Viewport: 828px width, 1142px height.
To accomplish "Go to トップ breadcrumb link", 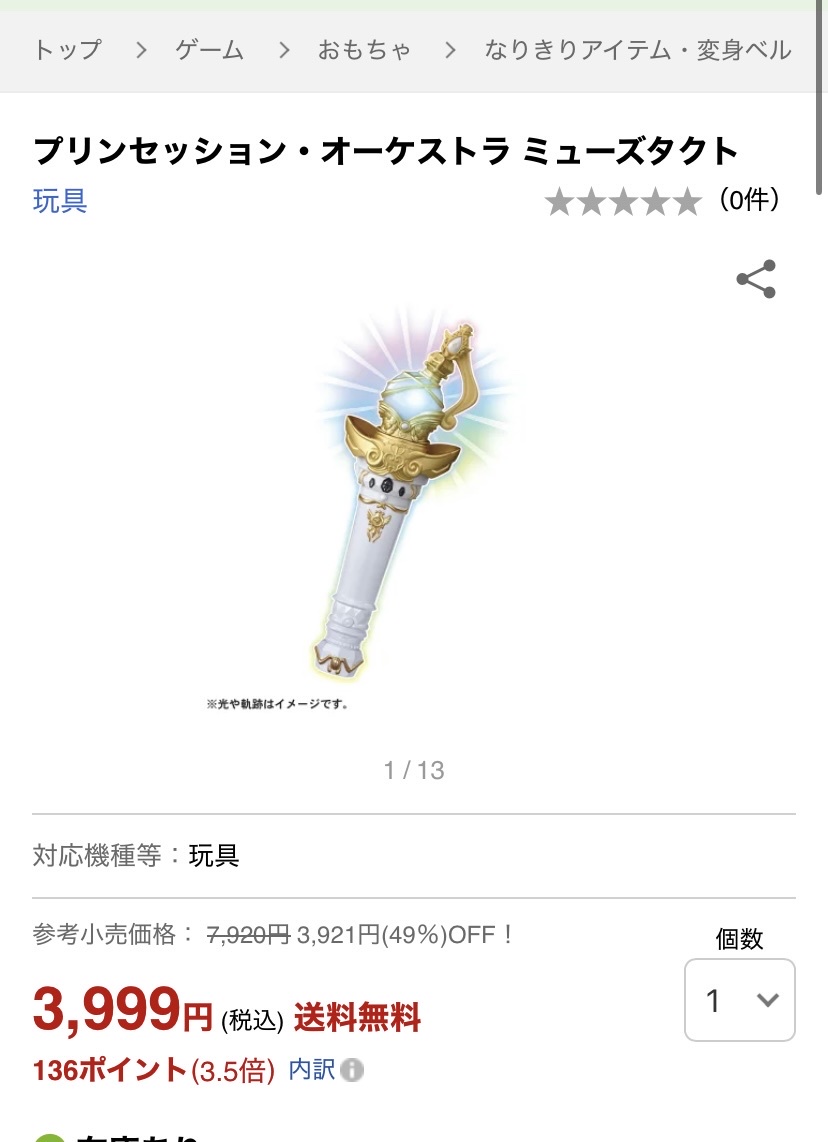I will pyautogui.click(x=67, y=50).
